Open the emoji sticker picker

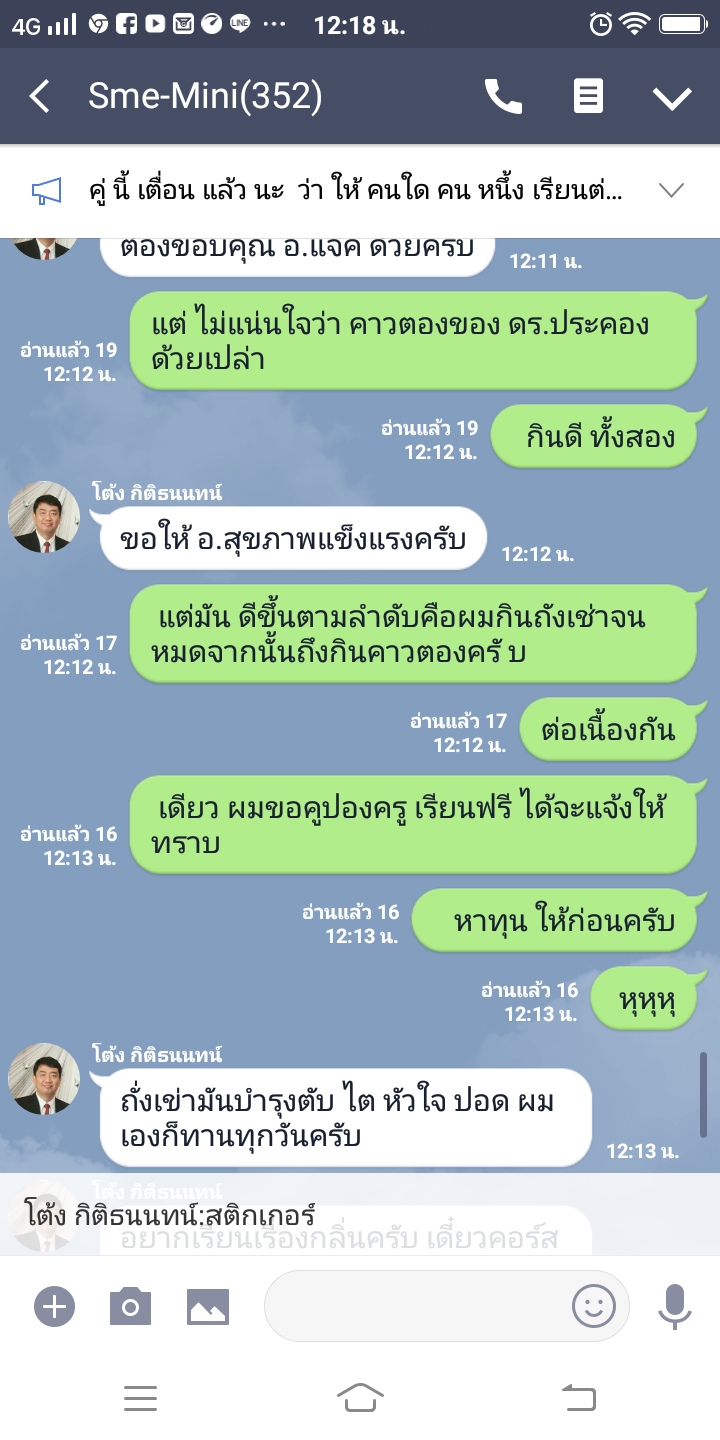[x=593, y=1306]
